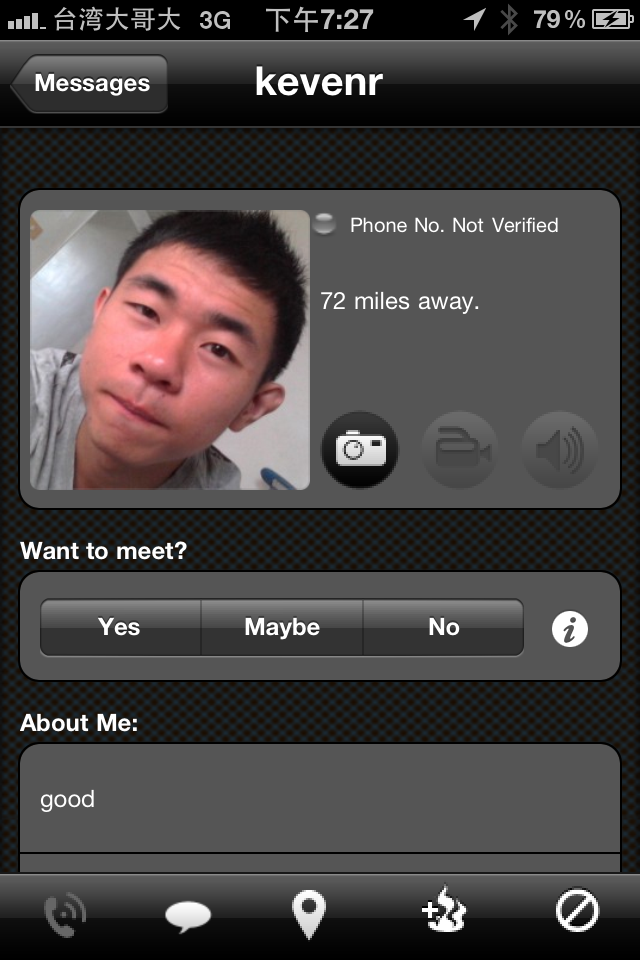Open kevenr's profile photo

click(x=170, y=350)
